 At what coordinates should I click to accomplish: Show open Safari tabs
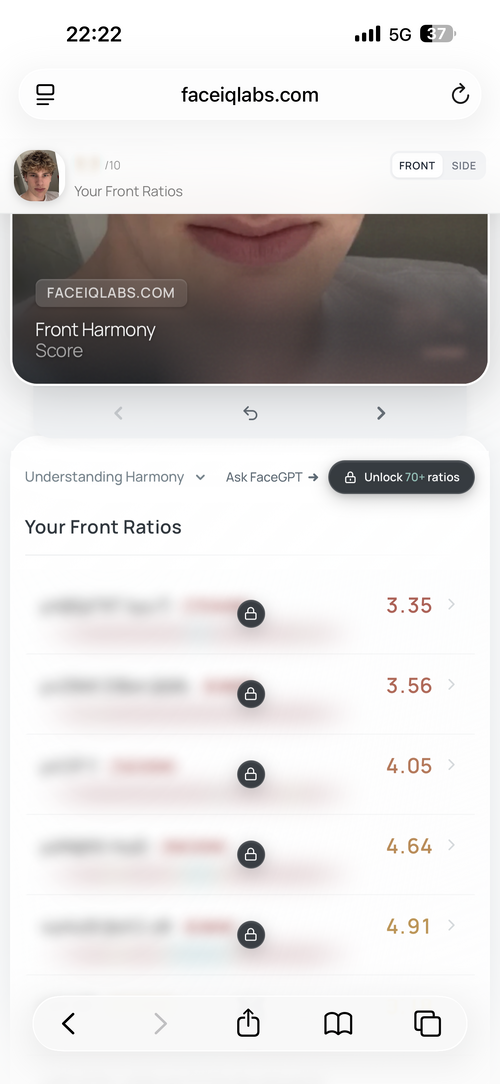[427, 1023]
